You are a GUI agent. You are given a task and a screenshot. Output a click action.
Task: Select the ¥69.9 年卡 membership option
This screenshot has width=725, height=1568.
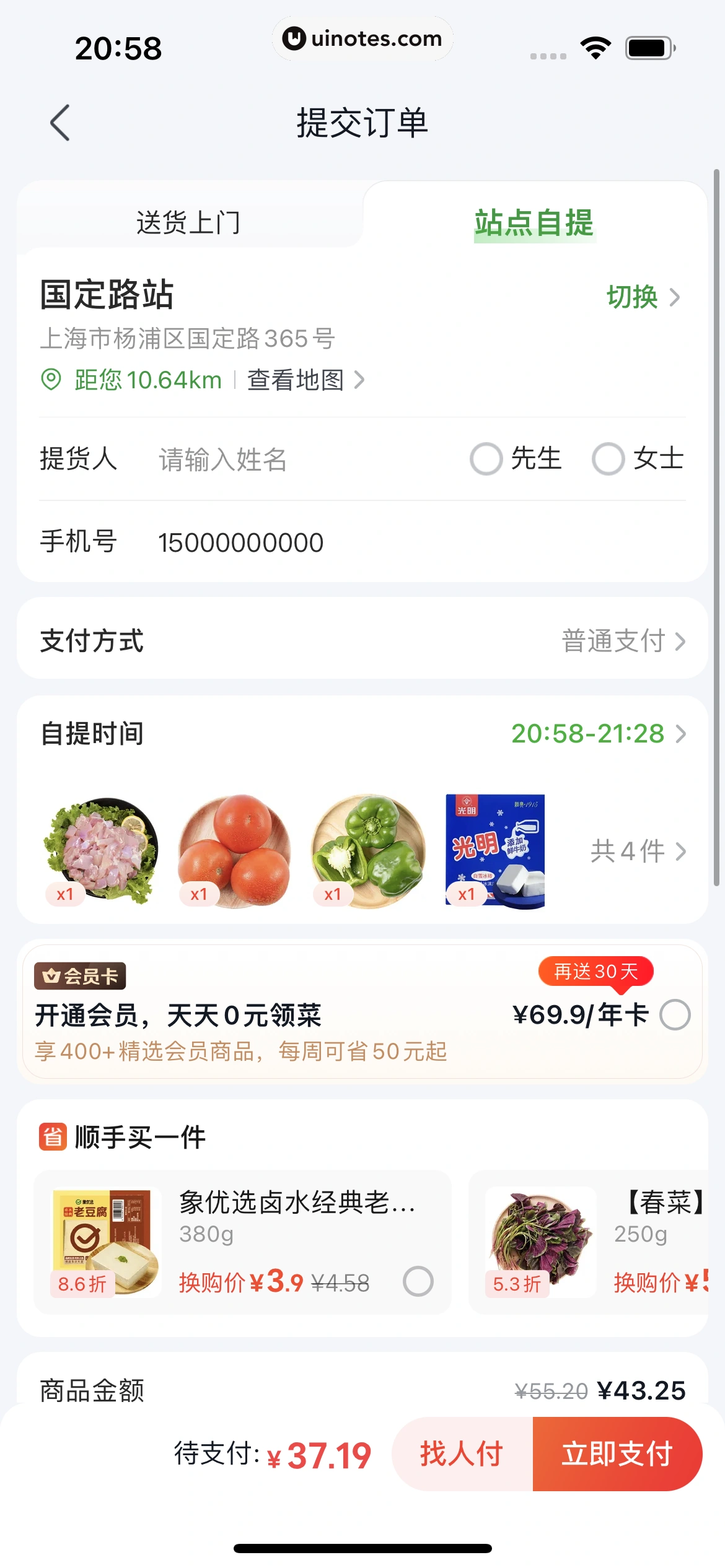(675, 1014)
